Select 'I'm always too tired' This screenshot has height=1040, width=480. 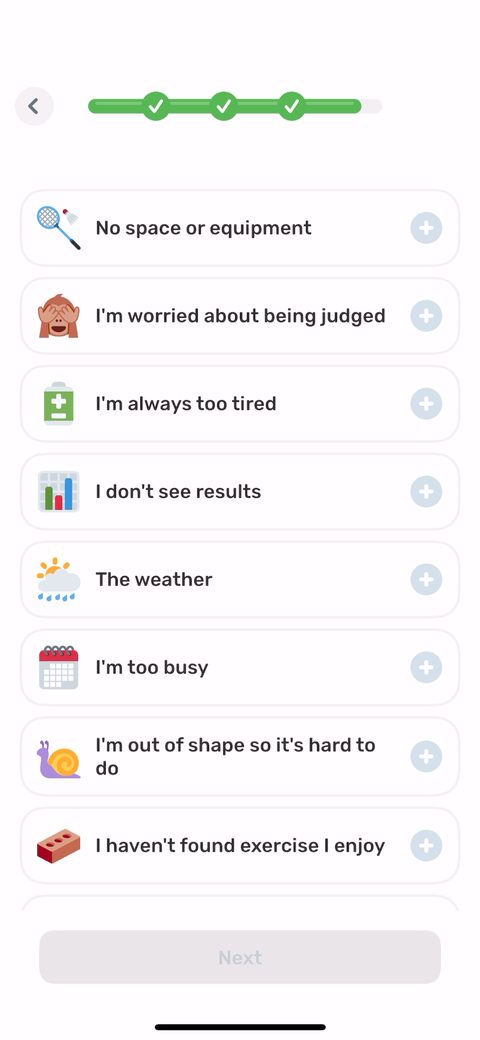(x=240, y=403)
